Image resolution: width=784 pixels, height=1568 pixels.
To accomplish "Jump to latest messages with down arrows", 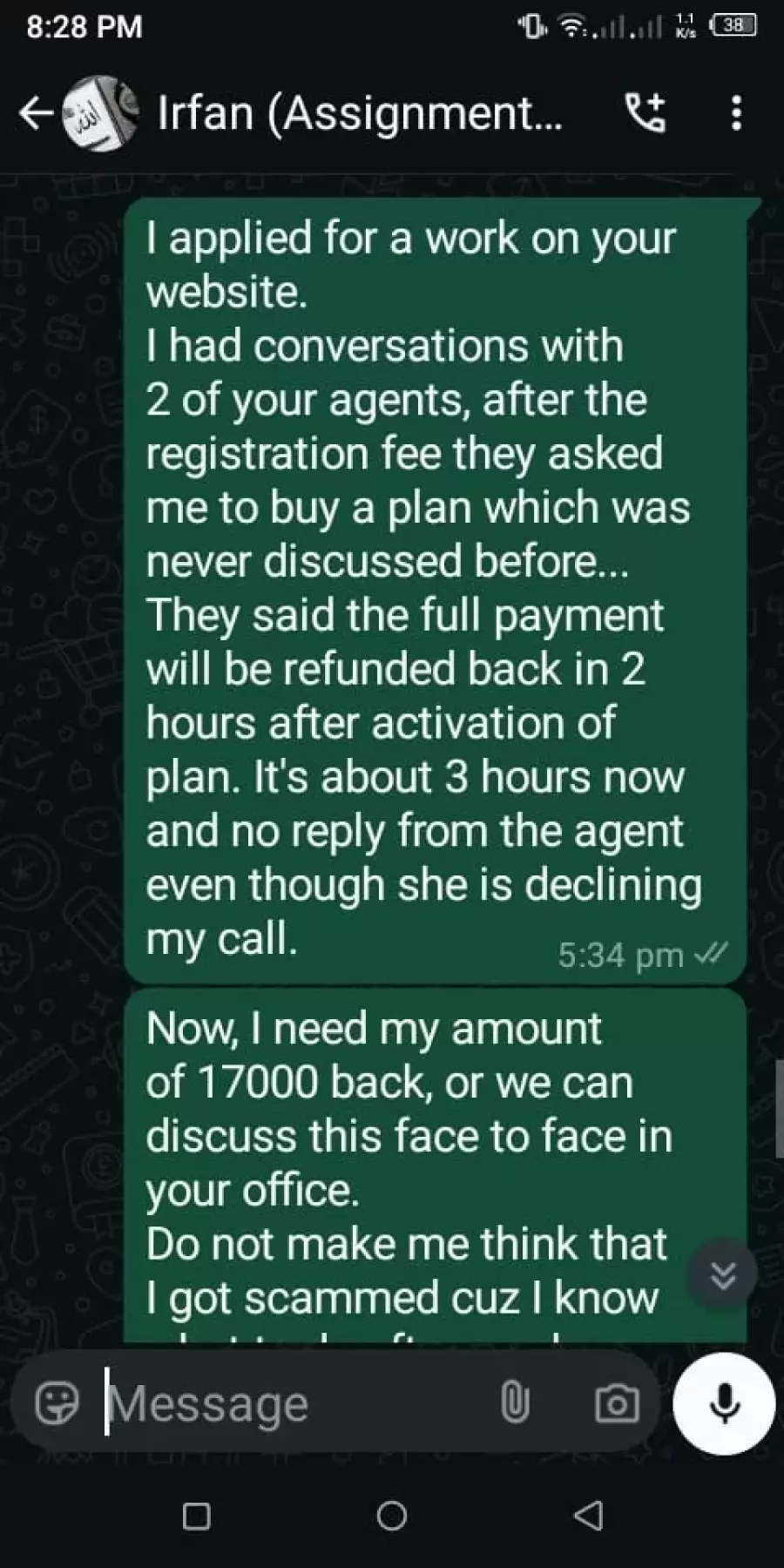I will (x=723, y=1274).
